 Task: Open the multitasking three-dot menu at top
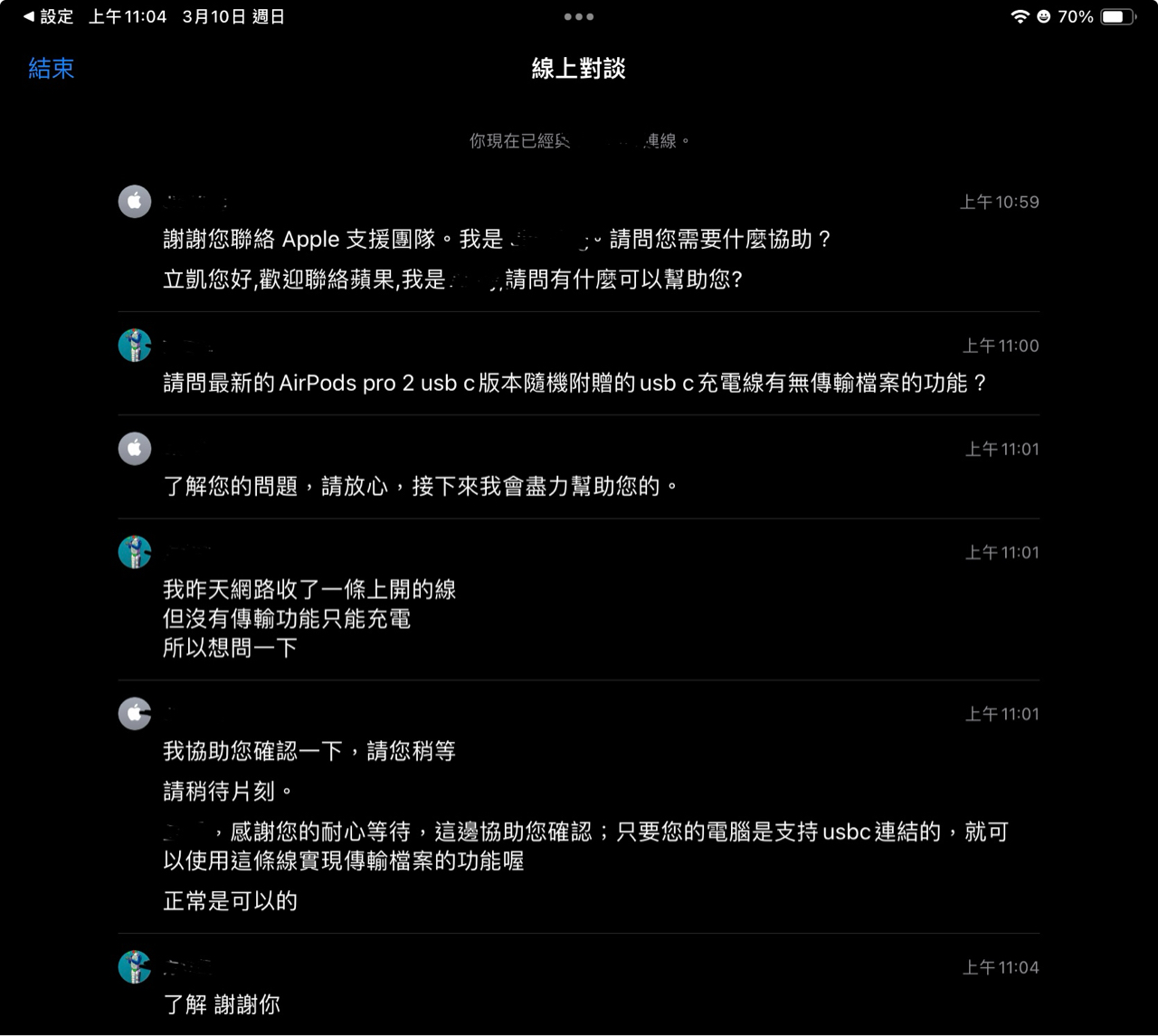pyautogui.click(x=578, y=16)
